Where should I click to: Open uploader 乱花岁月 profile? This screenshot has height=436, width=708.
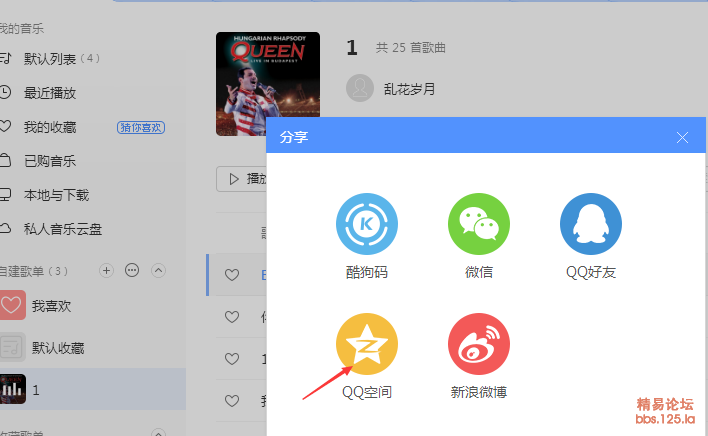(x=409, y=89)
